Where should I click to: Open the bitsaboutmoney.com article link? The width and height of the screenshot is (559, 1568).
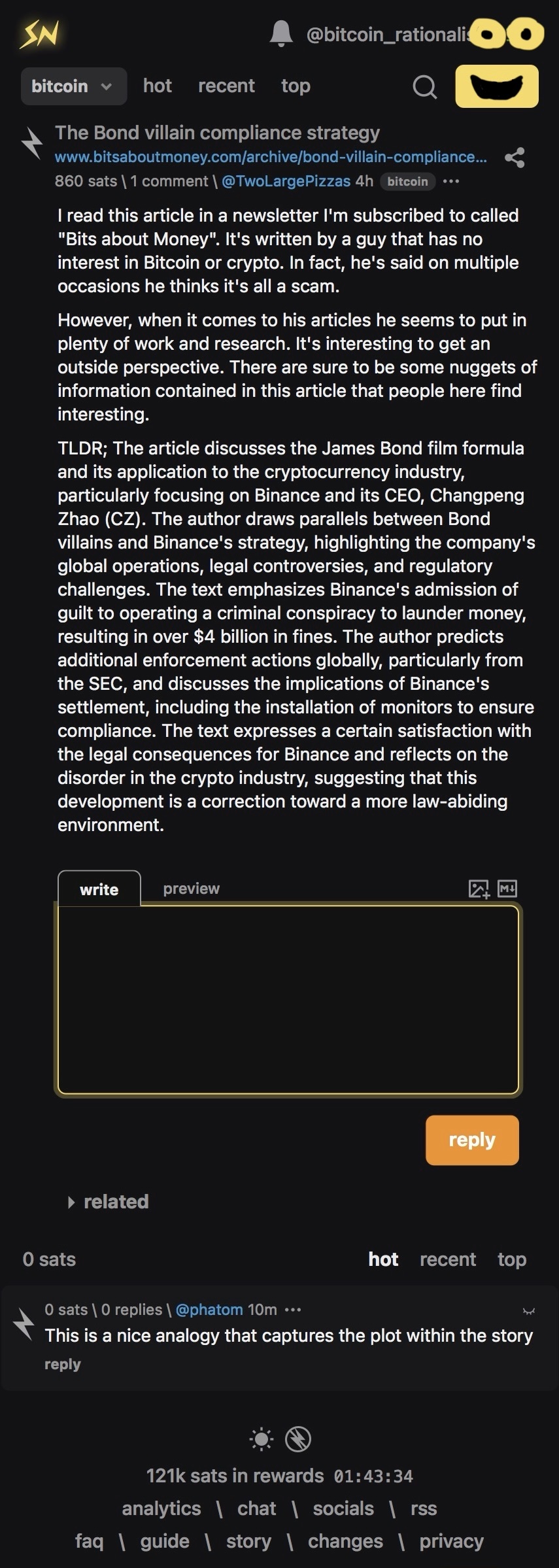tap(270, 157)
